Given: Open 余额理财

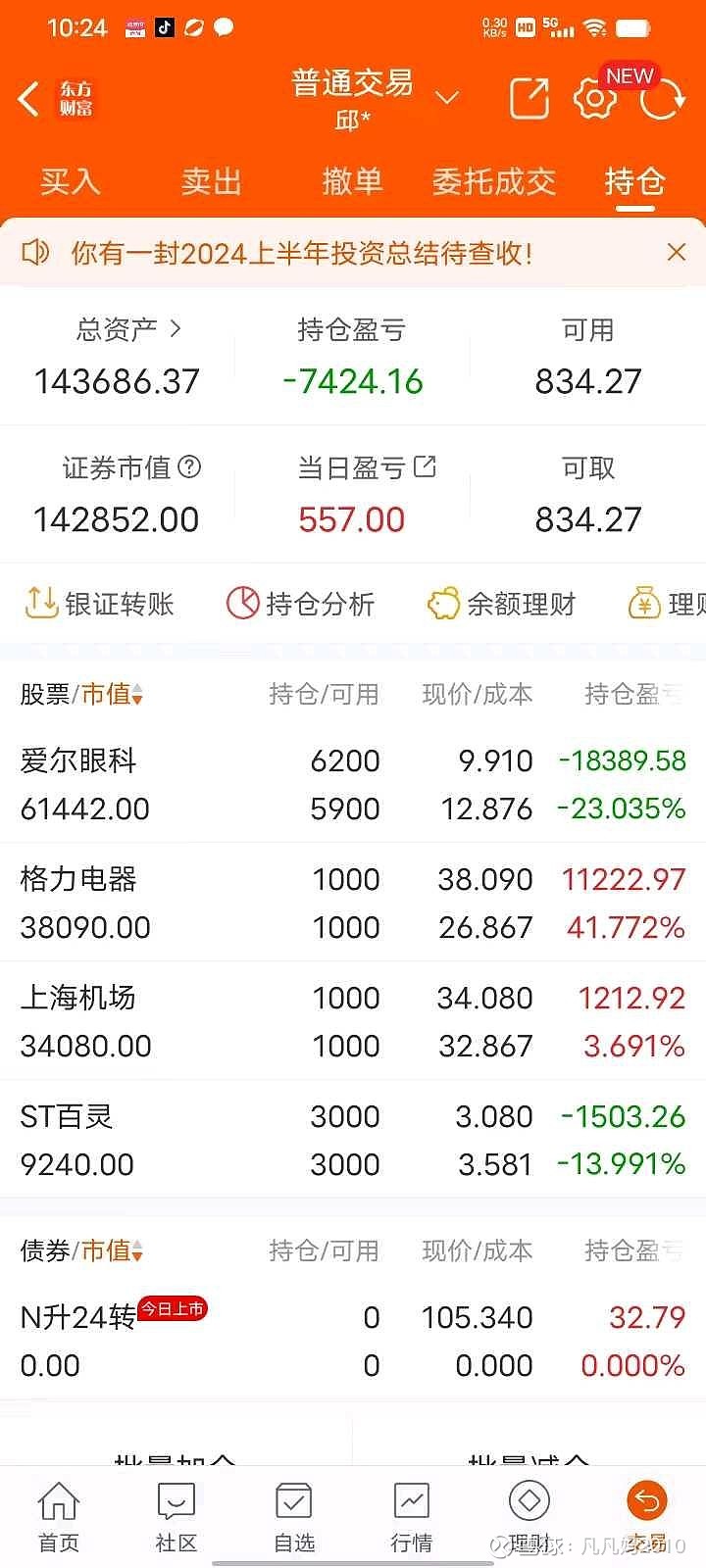Looking at the screenshot, I should pyautogui.click(x=502, y=604).
